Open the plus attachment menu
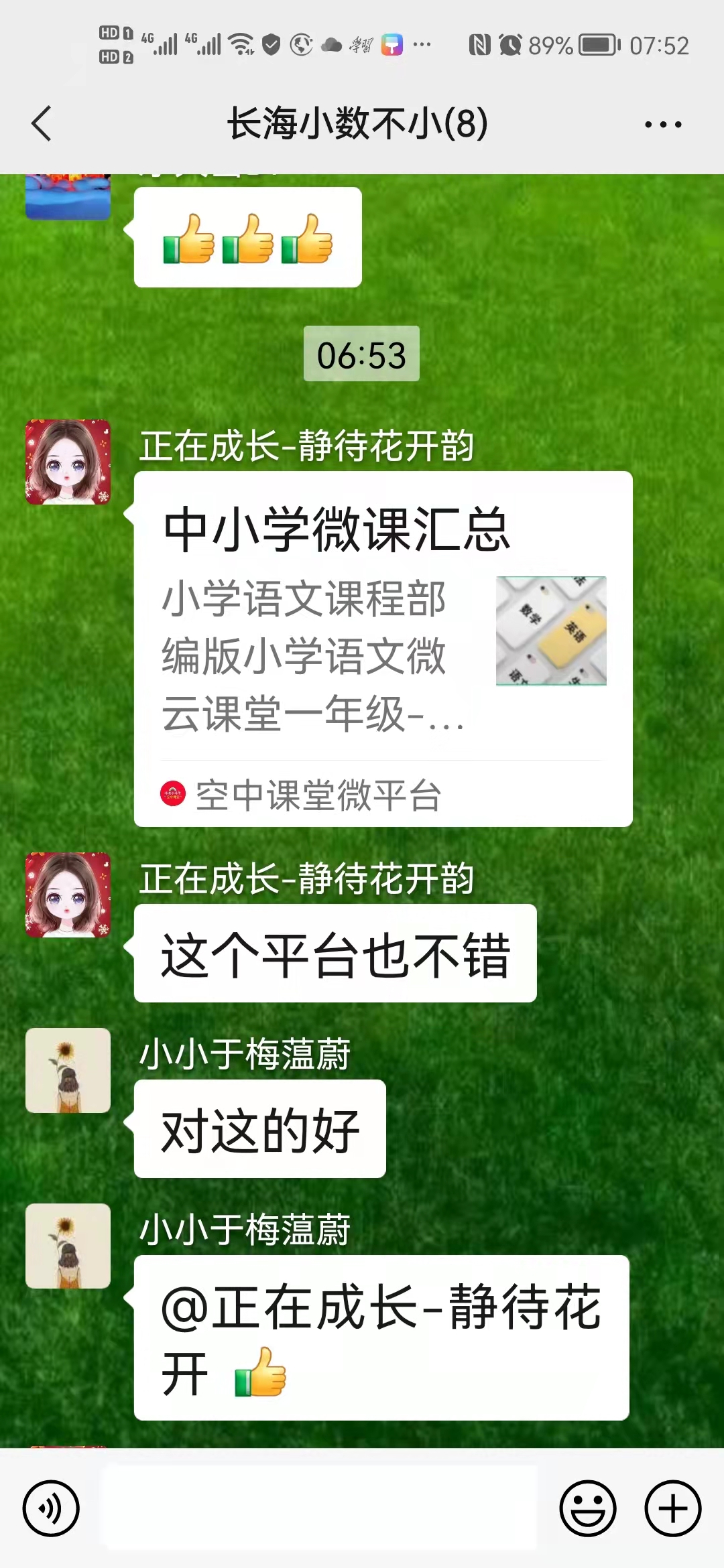 pyautogui.click(x=672, y=1508)
